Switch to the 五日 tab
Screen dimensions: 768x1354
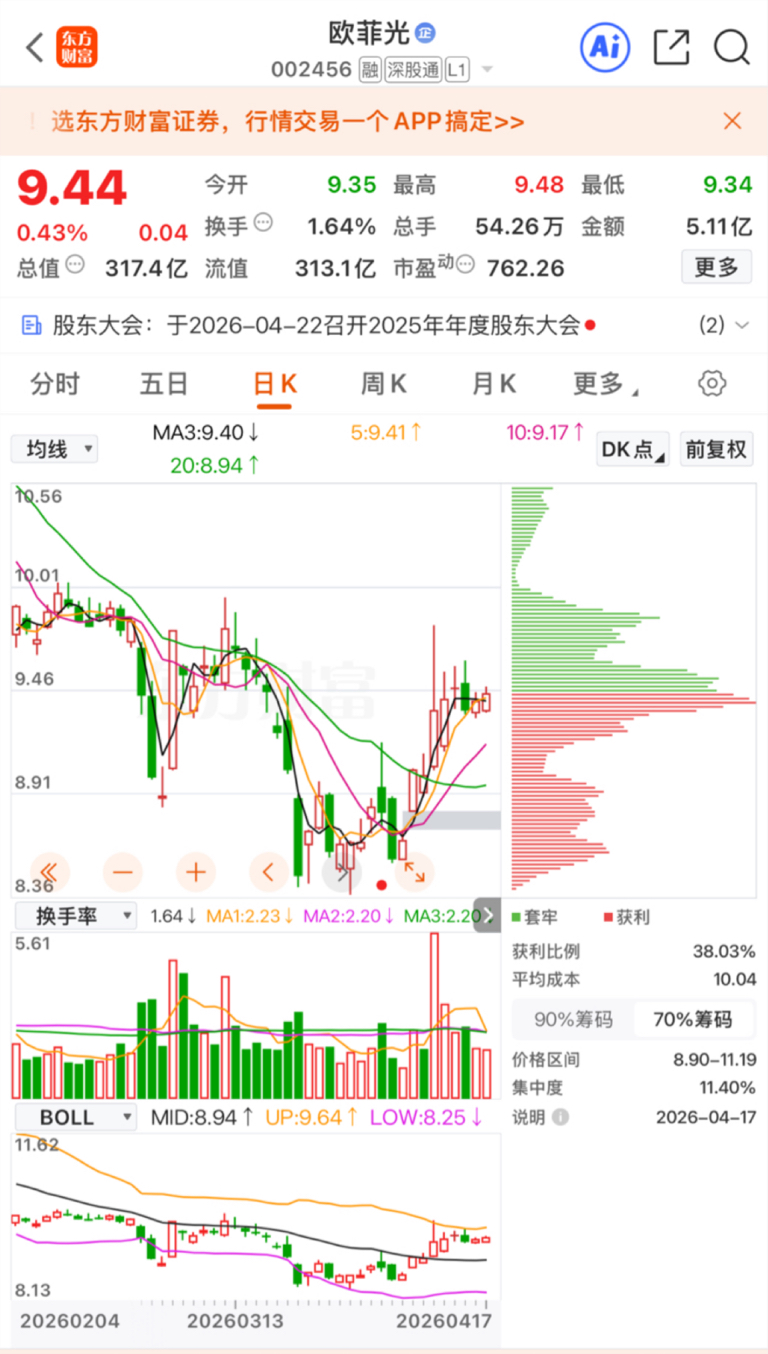(x=164, y=384)
